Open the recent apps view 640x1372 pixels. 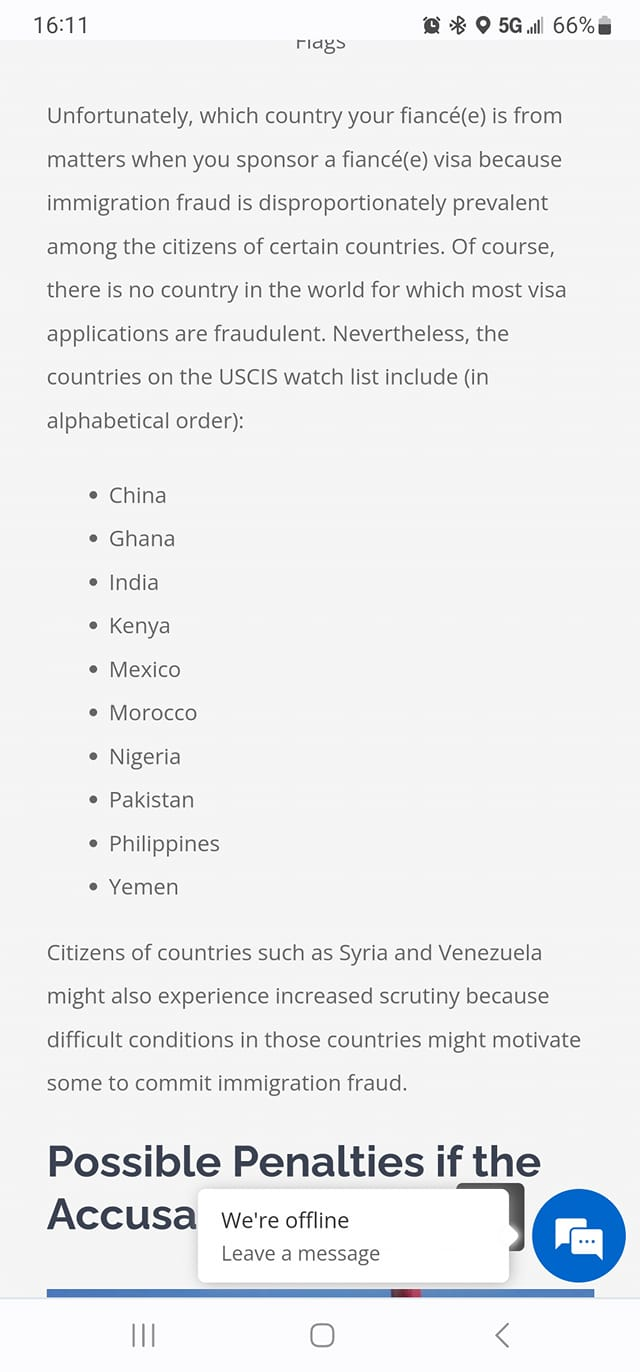(x=143, y=1334)
